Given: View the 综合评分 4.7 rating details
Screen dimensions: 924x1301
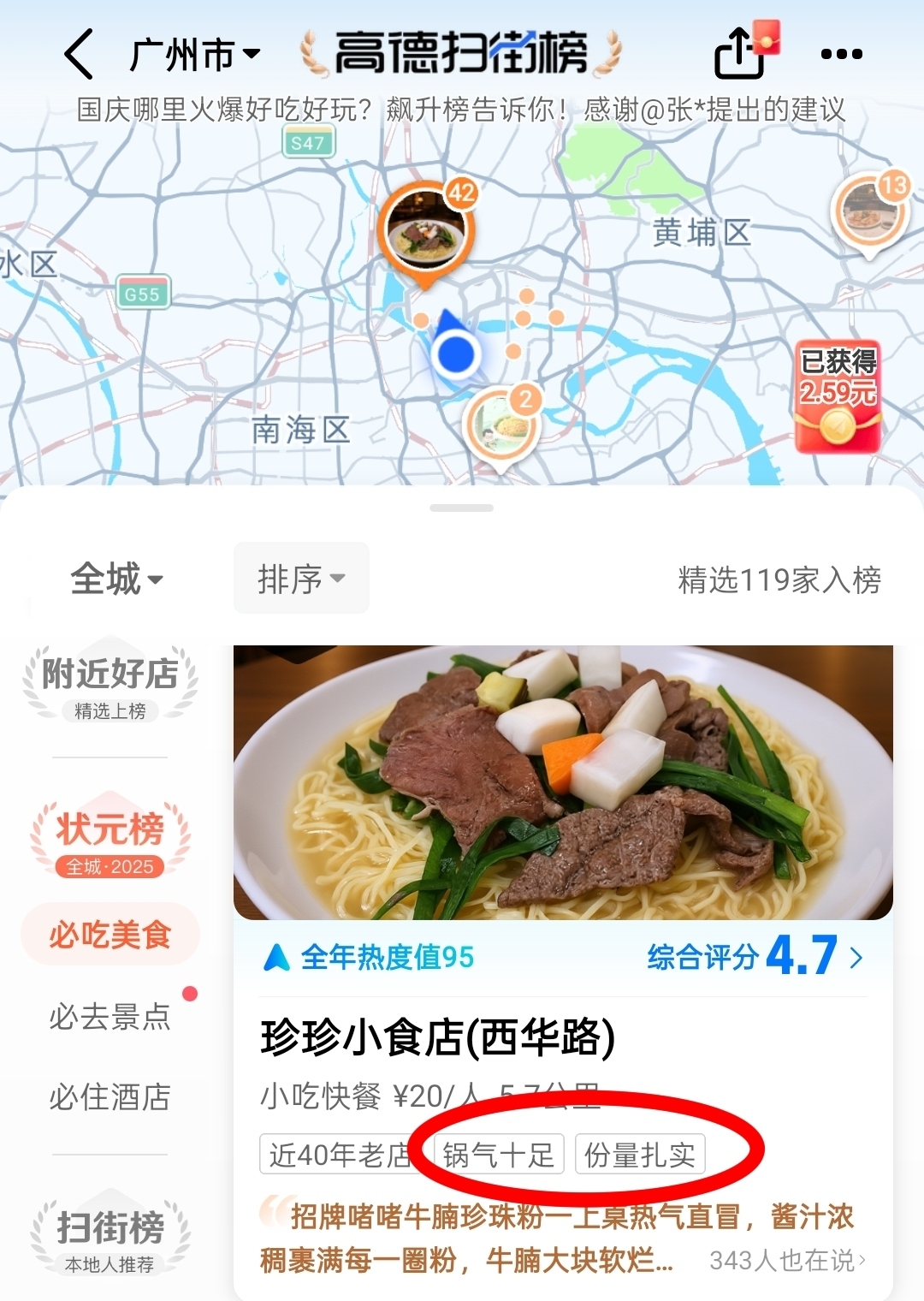Looking at the screenshot, I should (755, 956).
